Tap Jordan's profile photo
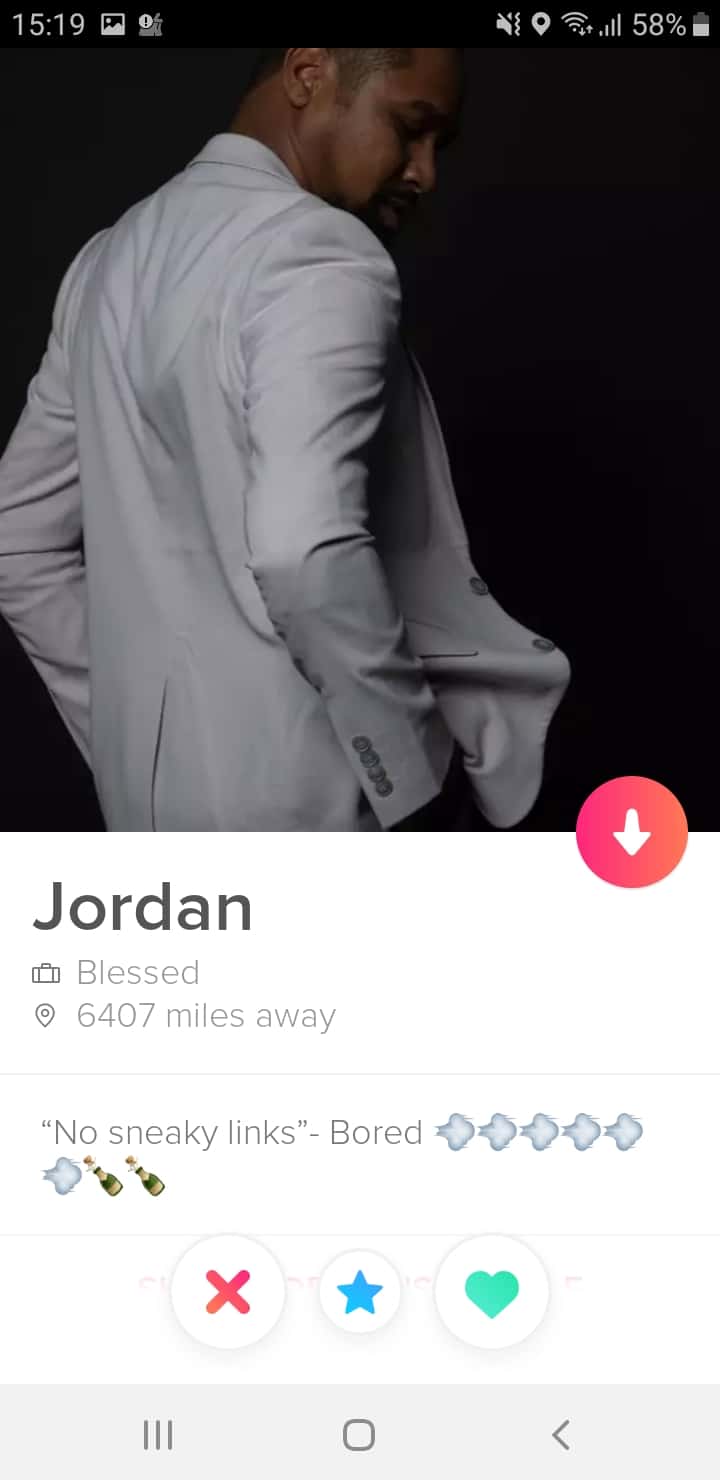 360,440
